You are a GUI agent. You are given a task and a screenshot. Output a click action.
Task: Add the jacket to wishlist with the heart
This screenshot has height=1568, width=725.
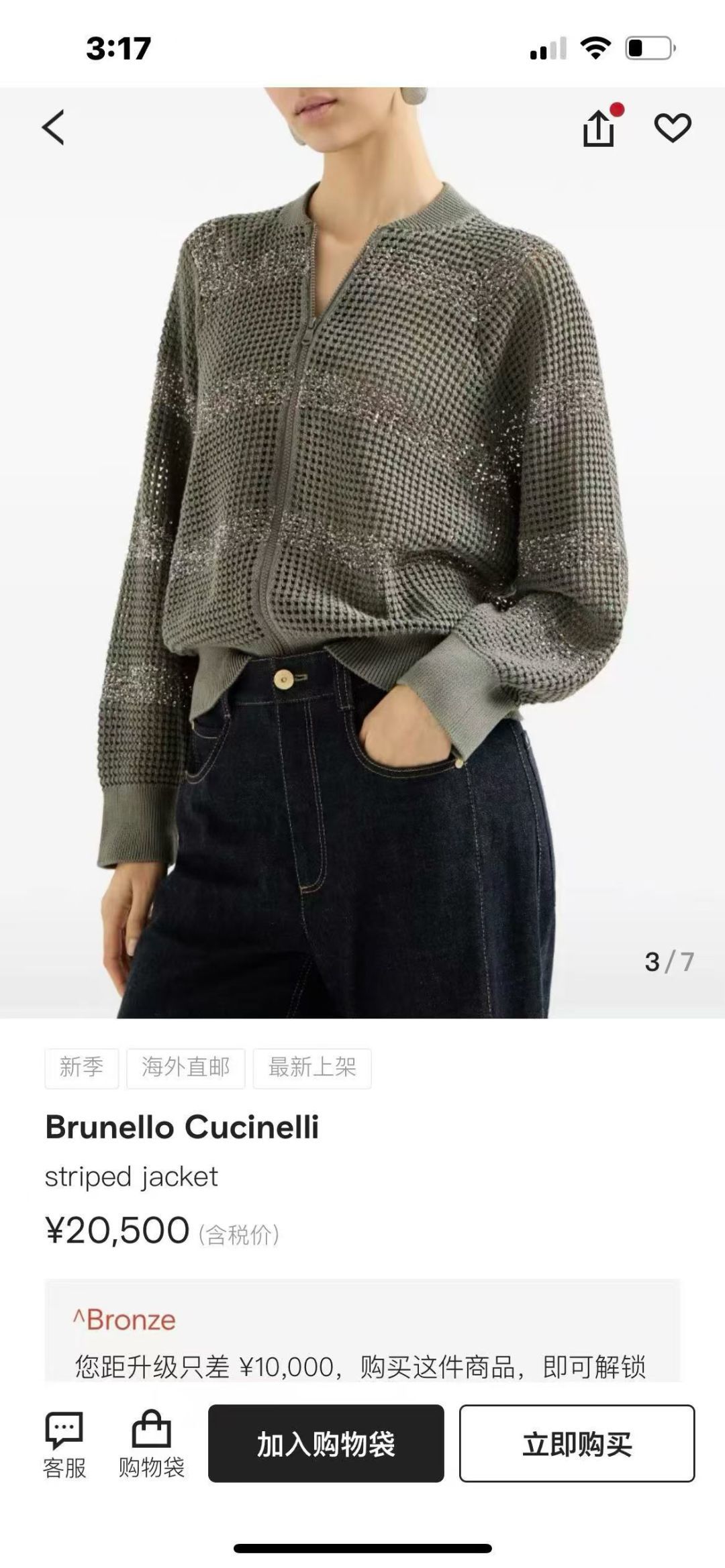(673, 127)
